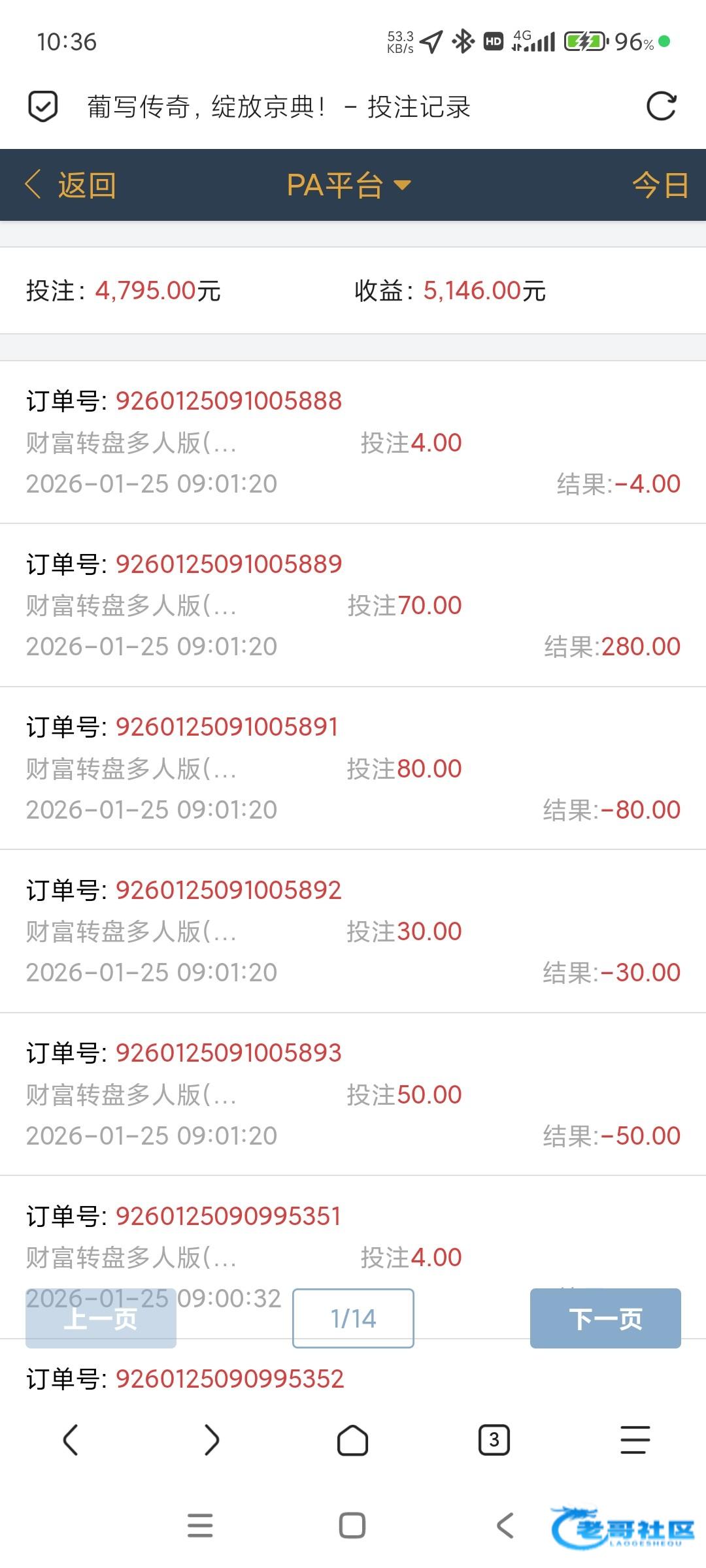Reload the page with the refresh icon
The image size is (706, 1568).
point(661,106)
